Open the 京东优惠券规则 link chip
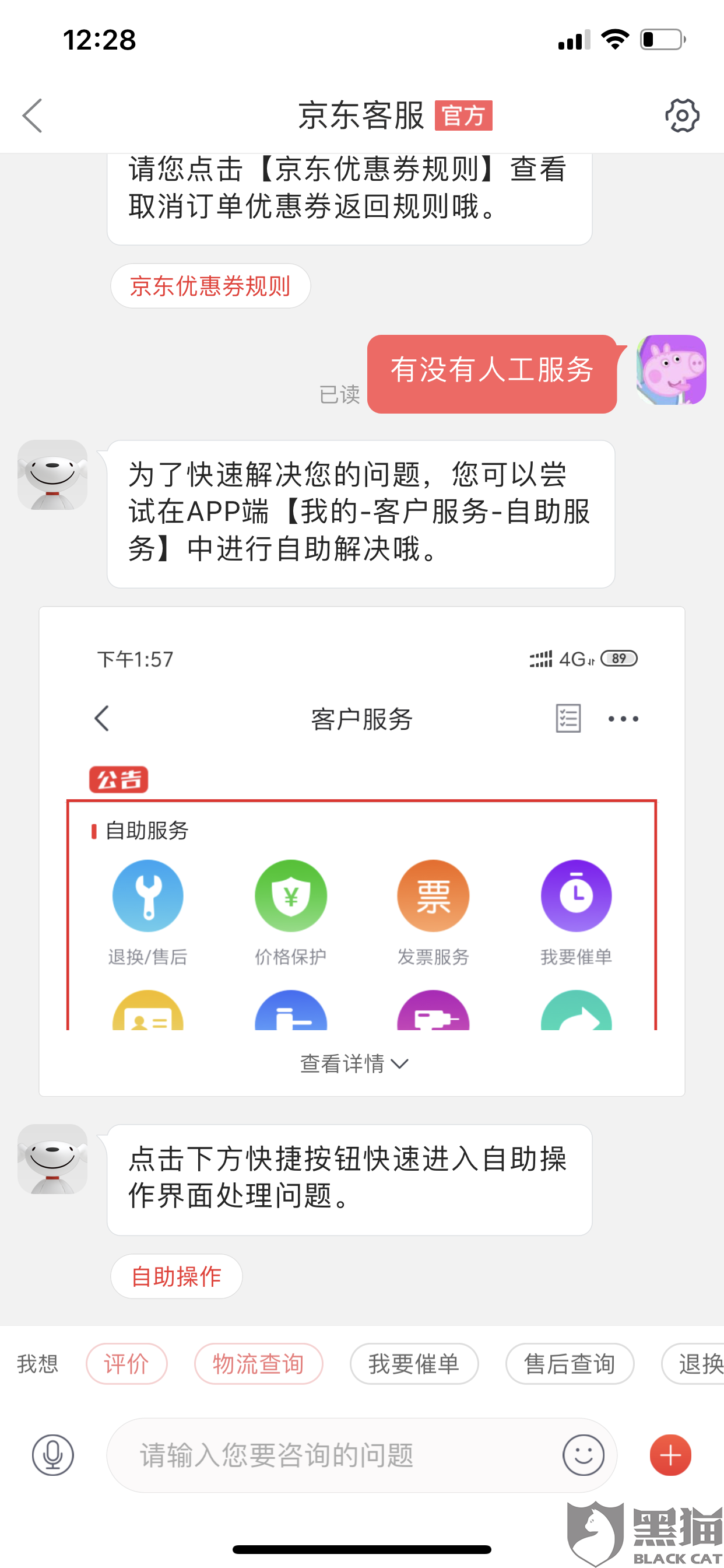This screenshot has width=724, height=1568. pyautogui.click(x=210, y=286)
